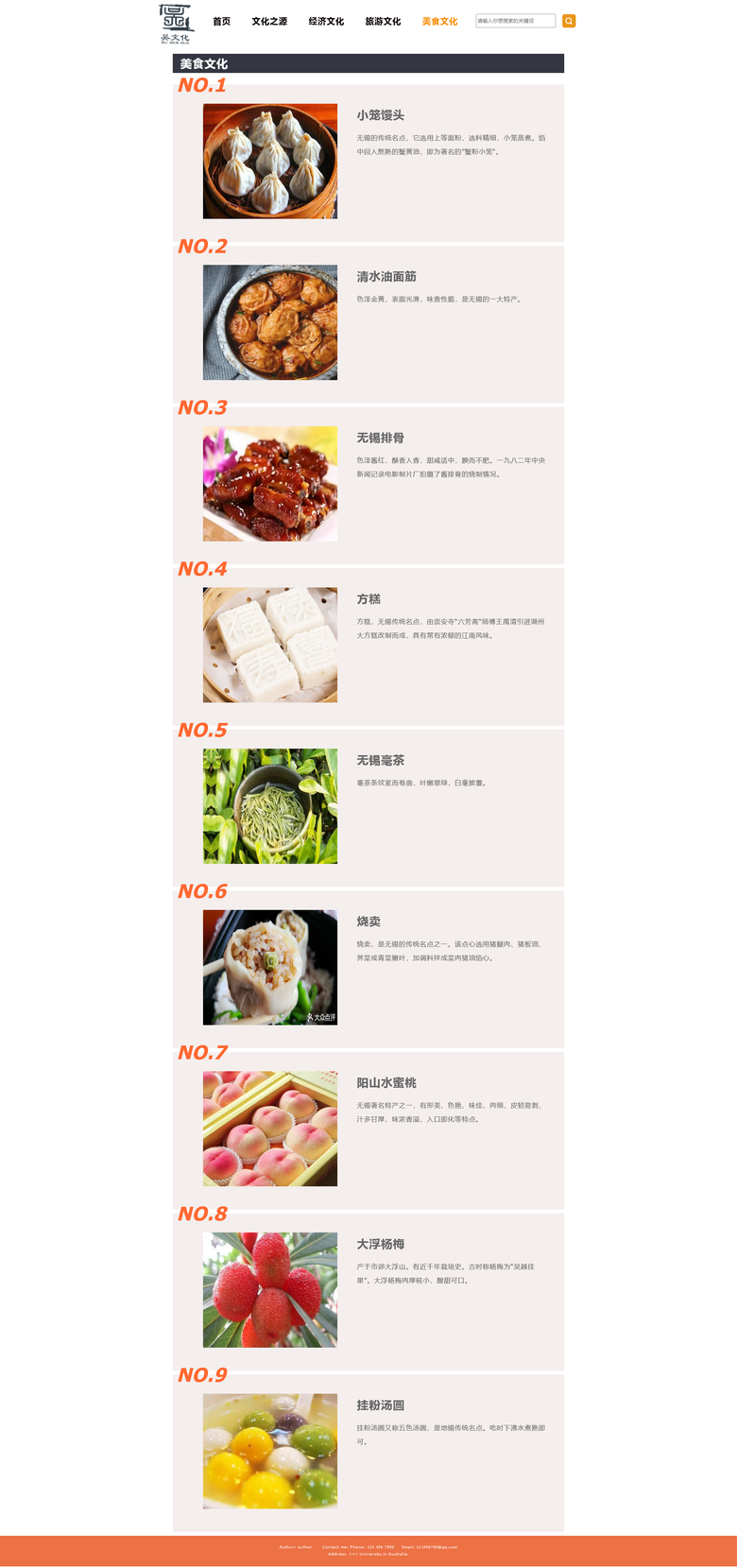Open the 阳山水蜜桃 peach photo

pos(270,1129)
